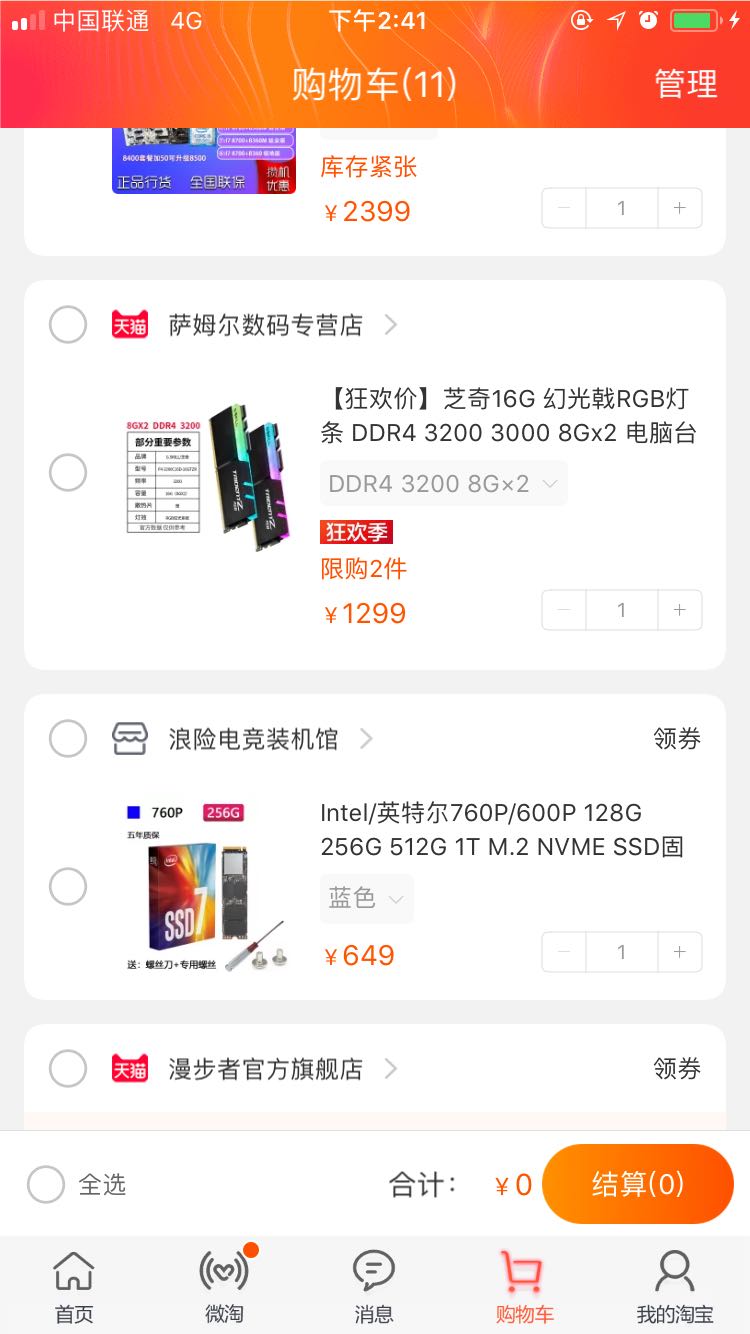Switch to the 微淘 tab
The height and width of the screenshot is (1334, 750).
[x=224, y=1286]
